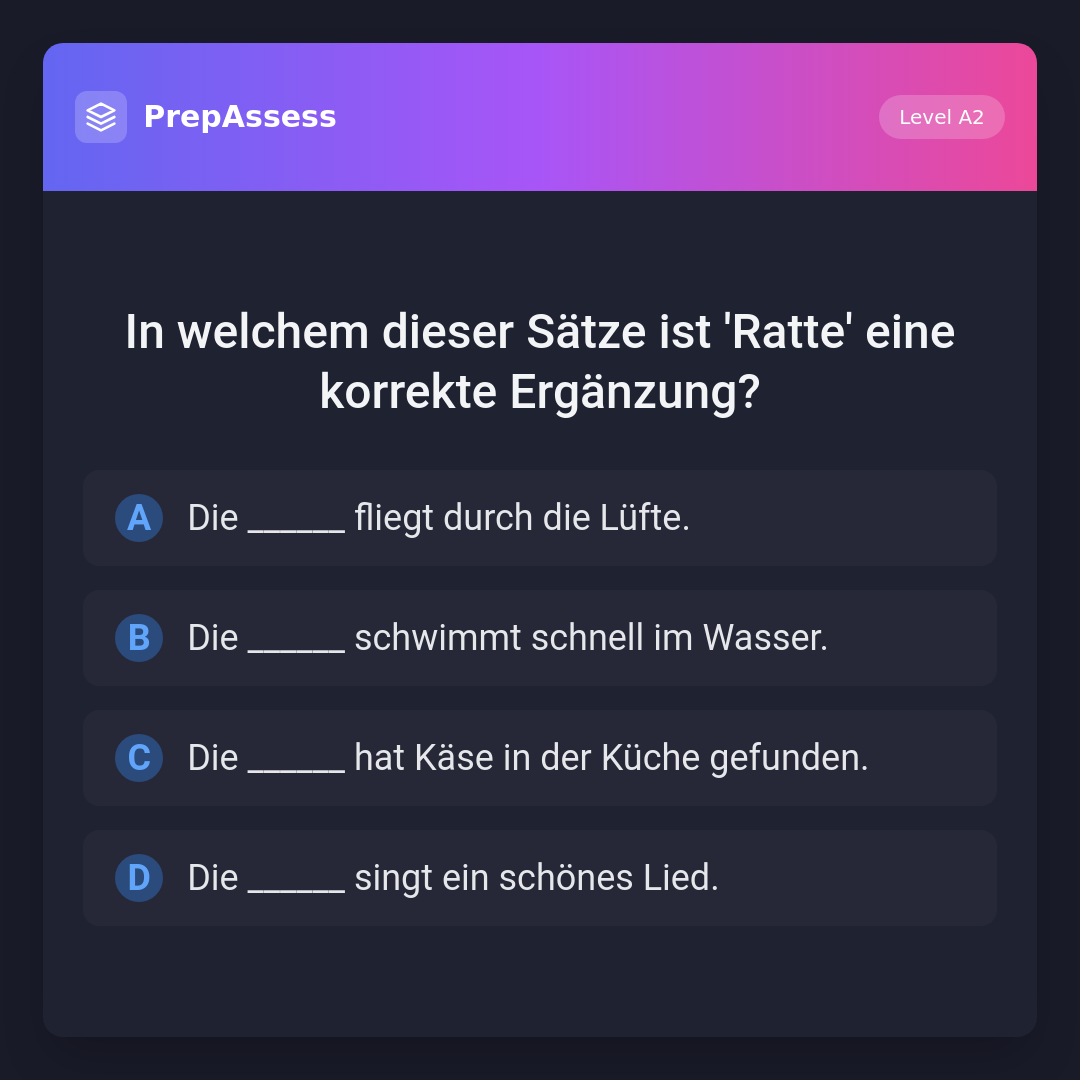1080x1080 pixels.
Task: Pick answer C hat Käse gefunden
Action: (540, 758)
